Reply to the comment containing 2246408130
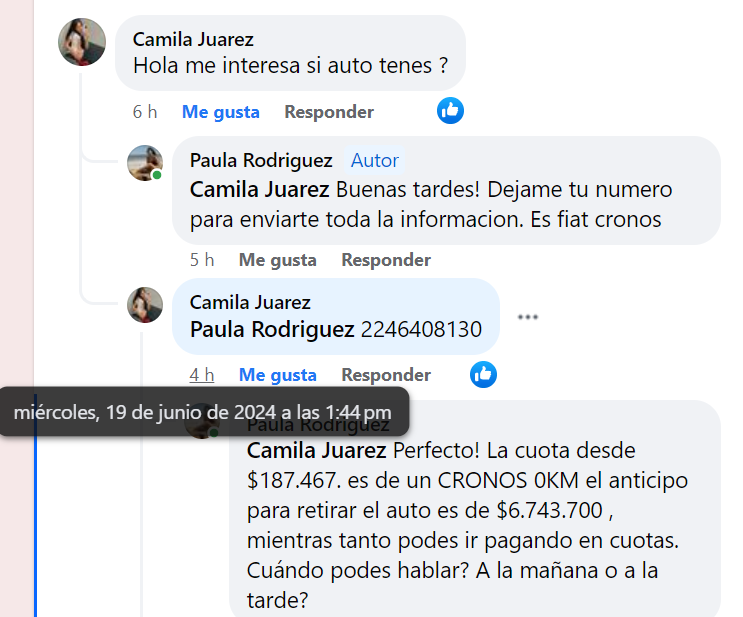Image resolution: width=743 pixels, height=617 pixels. pyautogui.click(x=386, y=375)
